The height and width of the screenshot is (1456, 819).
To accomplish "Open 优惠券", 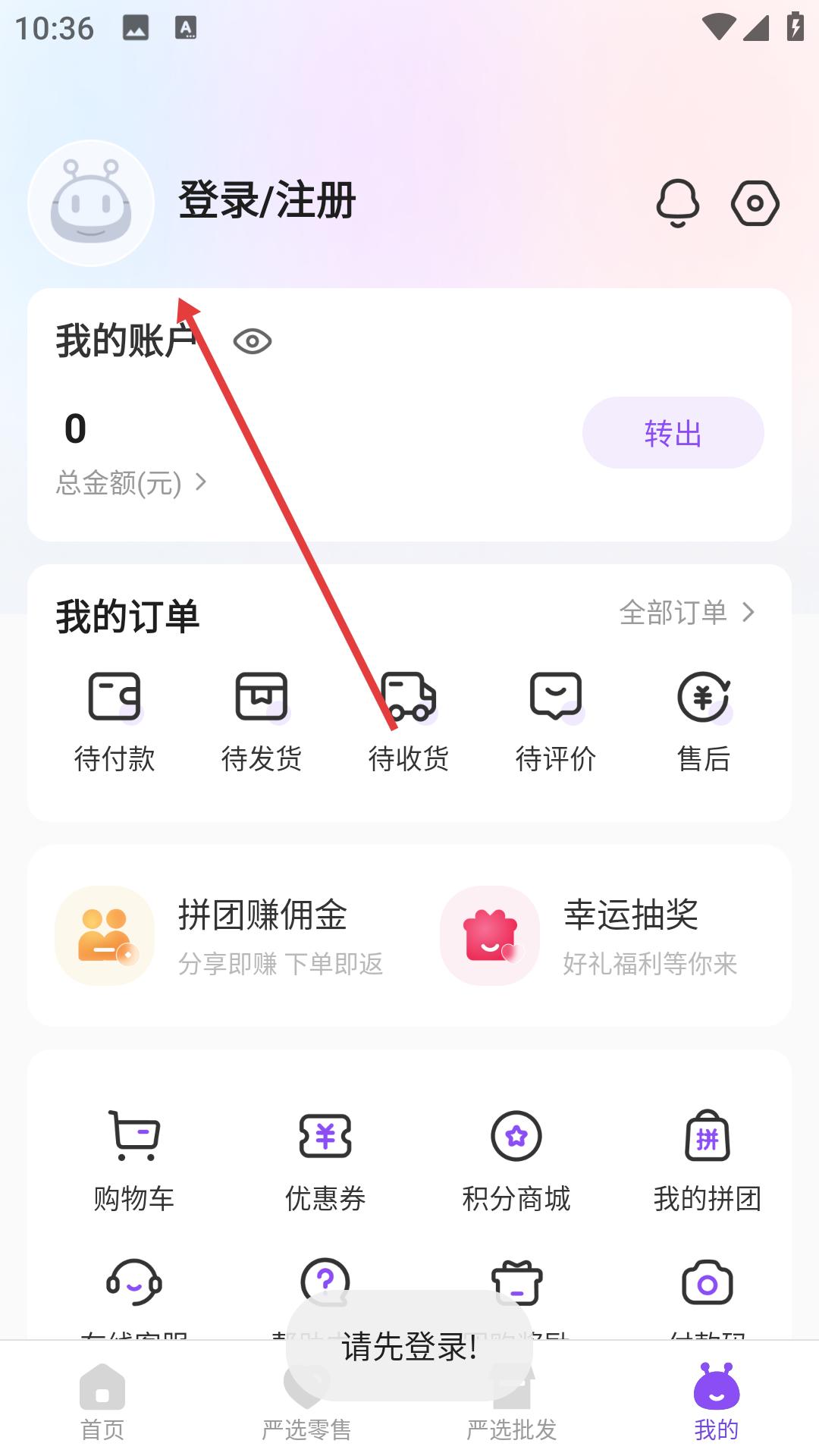I will (x=325, y=1162).
